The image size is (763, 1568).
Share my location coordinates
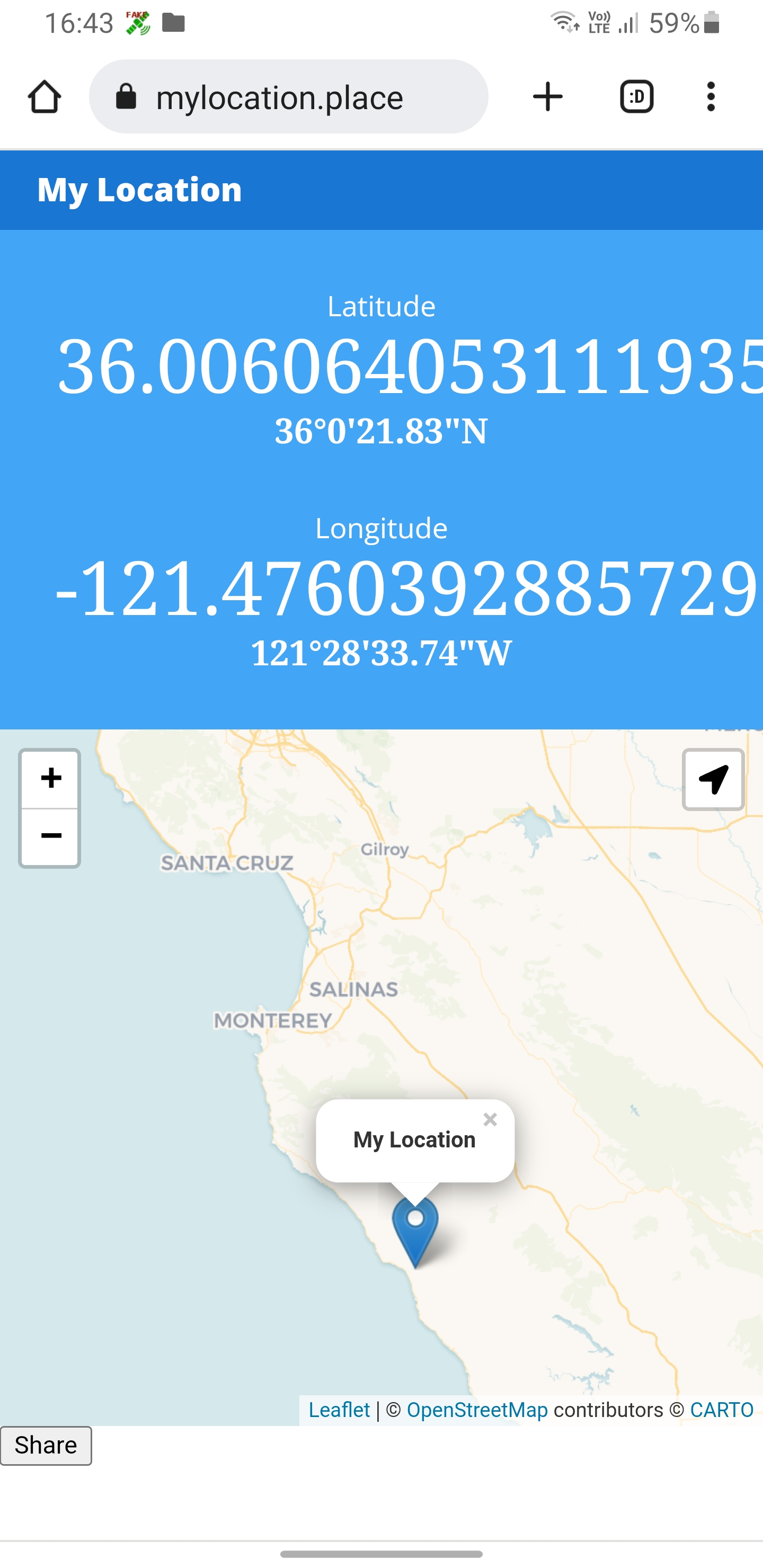point(46,1445)
